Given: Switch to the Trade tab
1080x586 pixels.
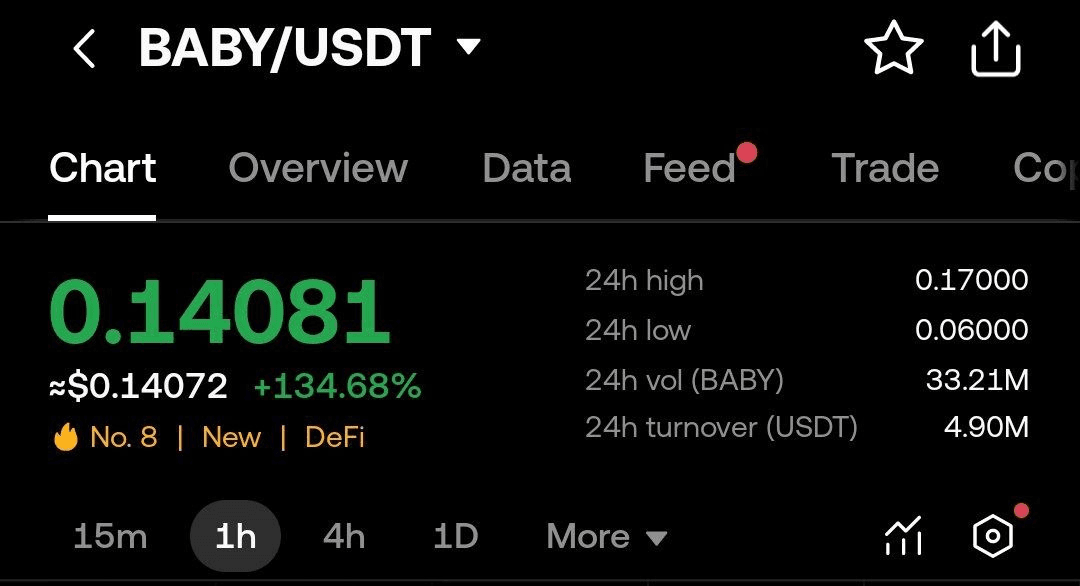Looking at the screenshot, I should (884, 168).
